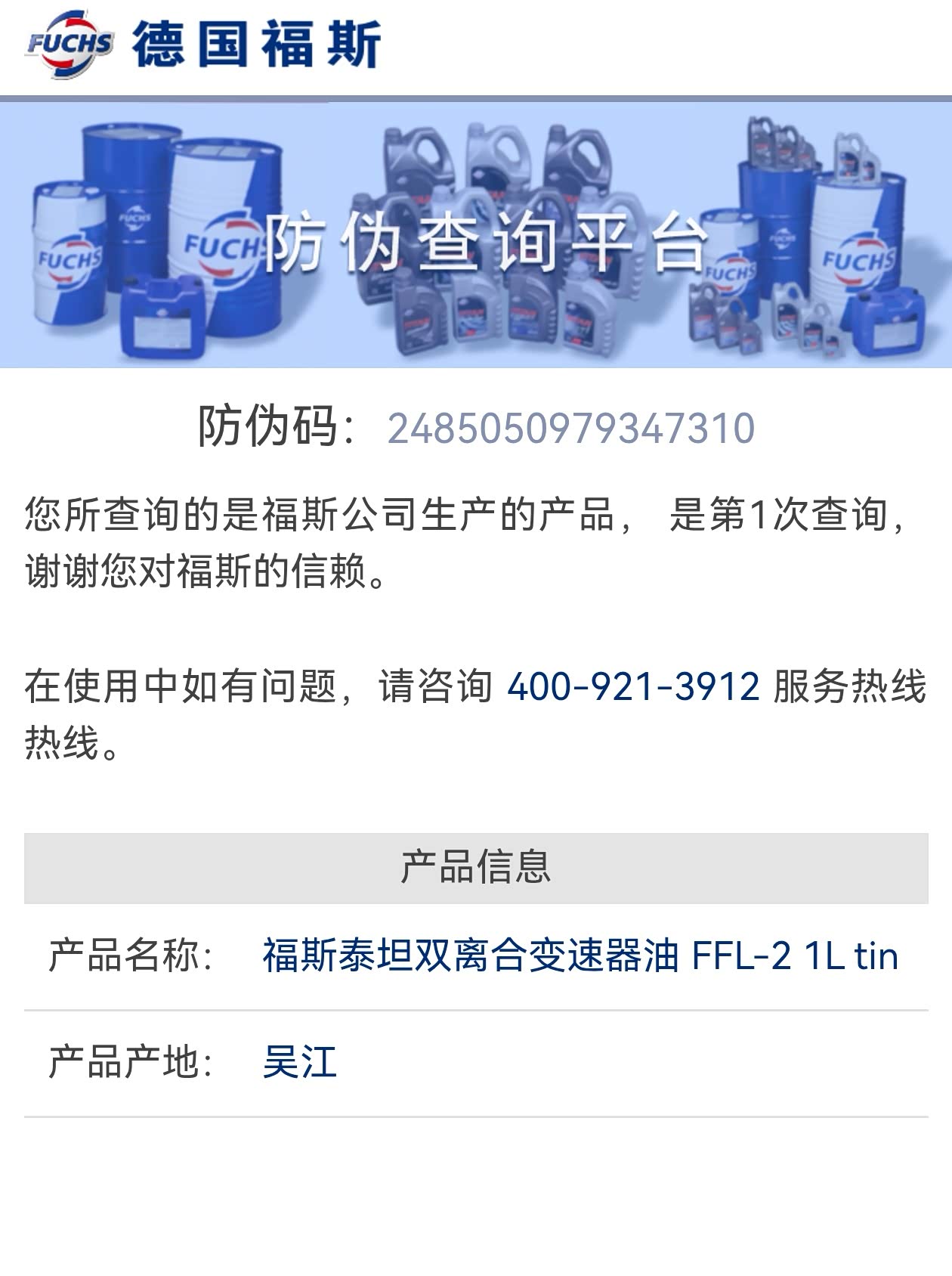The height and width of the screenshot is (1276, 952).
Task: Call the 400-921-3912 service hotline
Action: (x=633, y=686)
